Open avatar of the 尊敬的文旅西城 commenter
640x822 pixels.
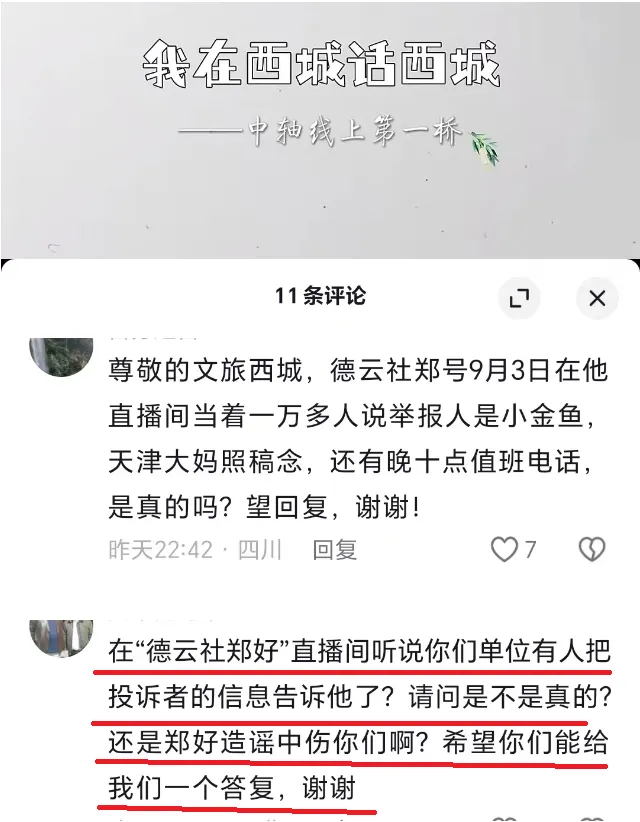click(61, 354)
